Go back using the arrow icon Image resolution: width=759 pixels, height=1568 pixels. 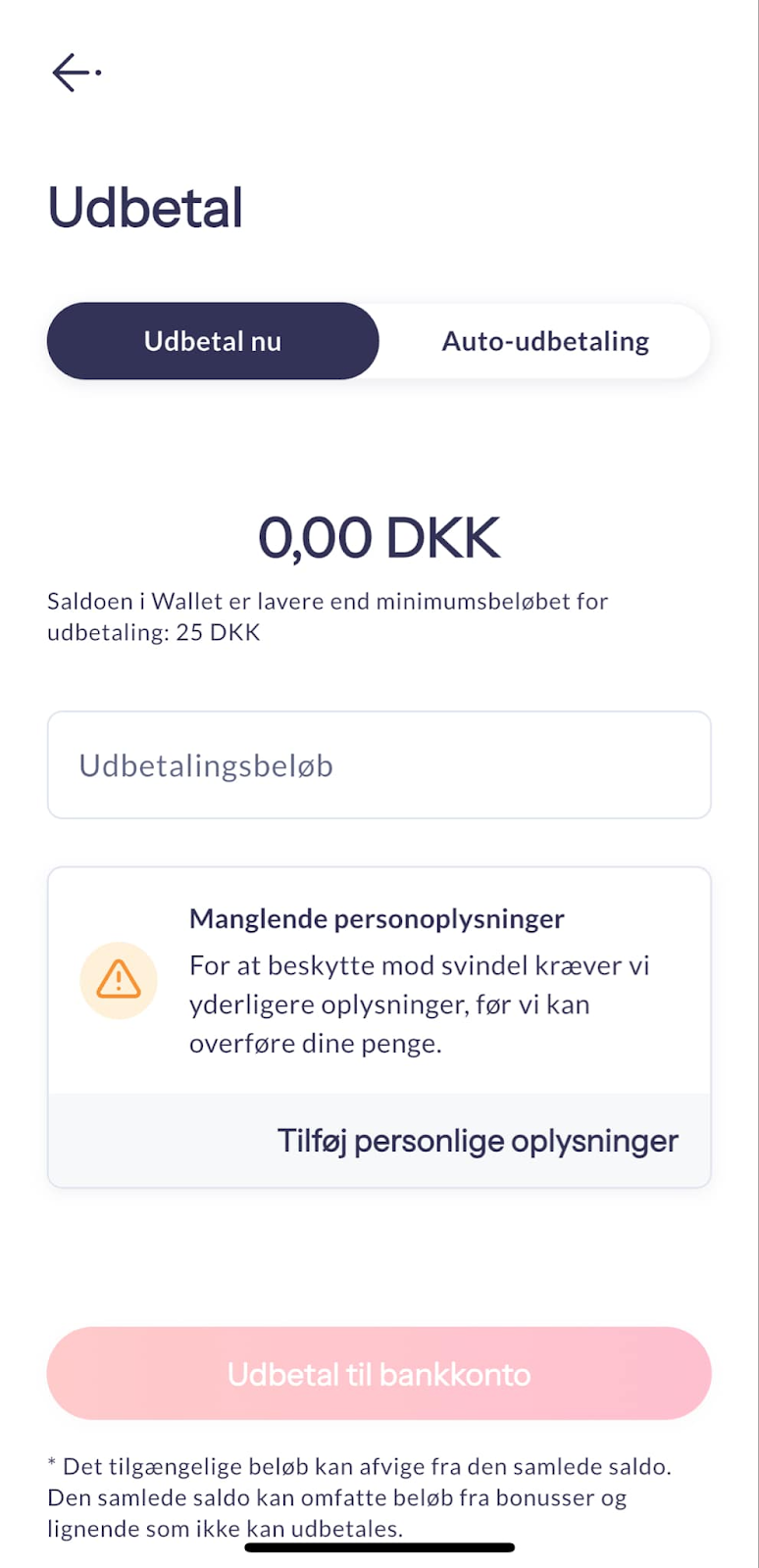click(76, 73)
